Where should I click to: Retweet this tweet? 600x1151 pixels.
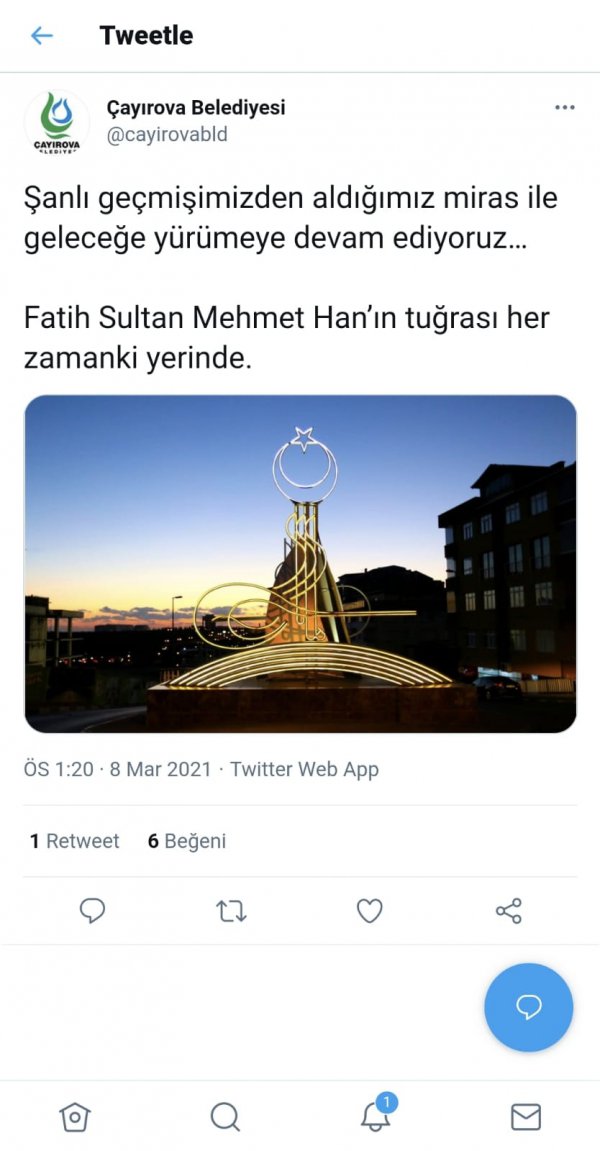[231, 911]
